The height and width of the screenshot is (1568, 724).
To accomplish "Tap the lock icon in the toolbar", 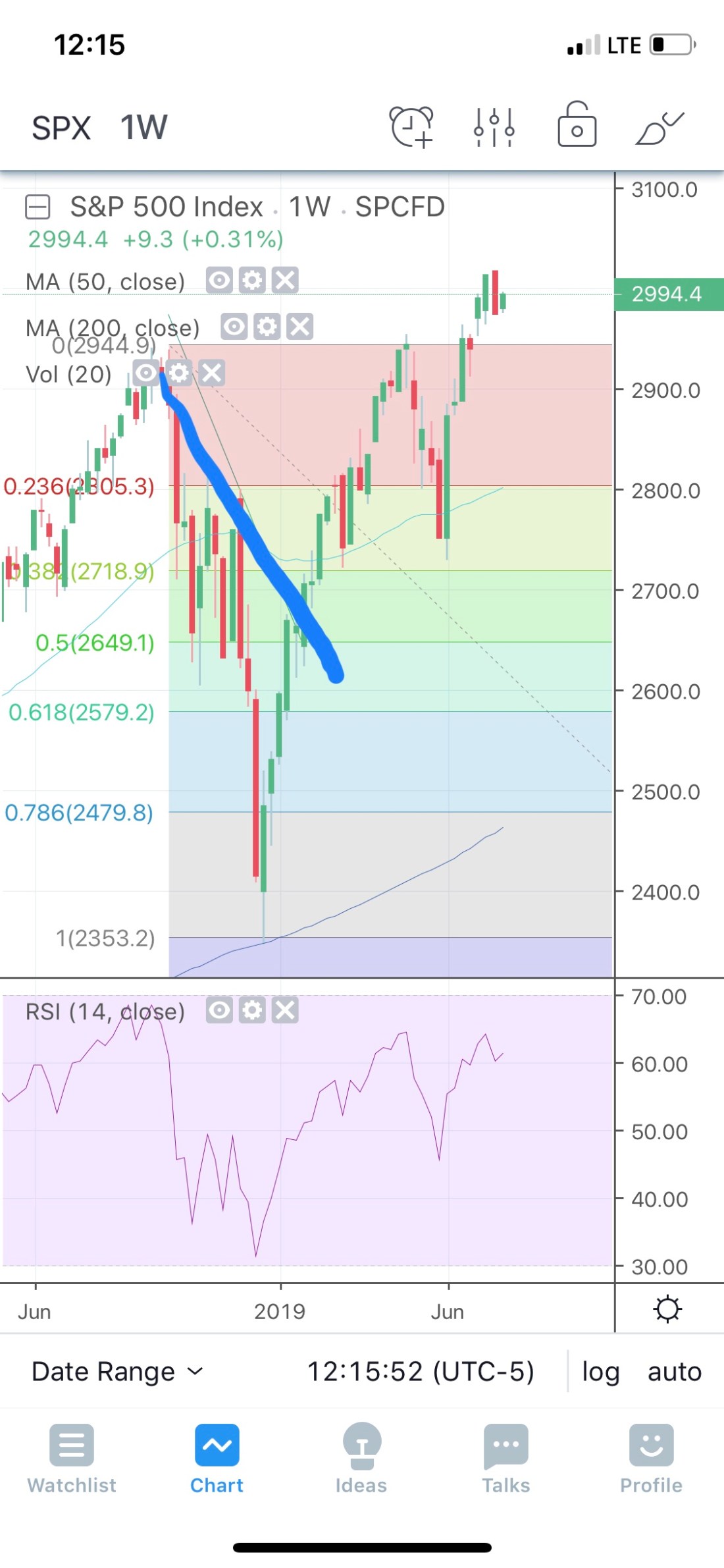I will point(577,125).
